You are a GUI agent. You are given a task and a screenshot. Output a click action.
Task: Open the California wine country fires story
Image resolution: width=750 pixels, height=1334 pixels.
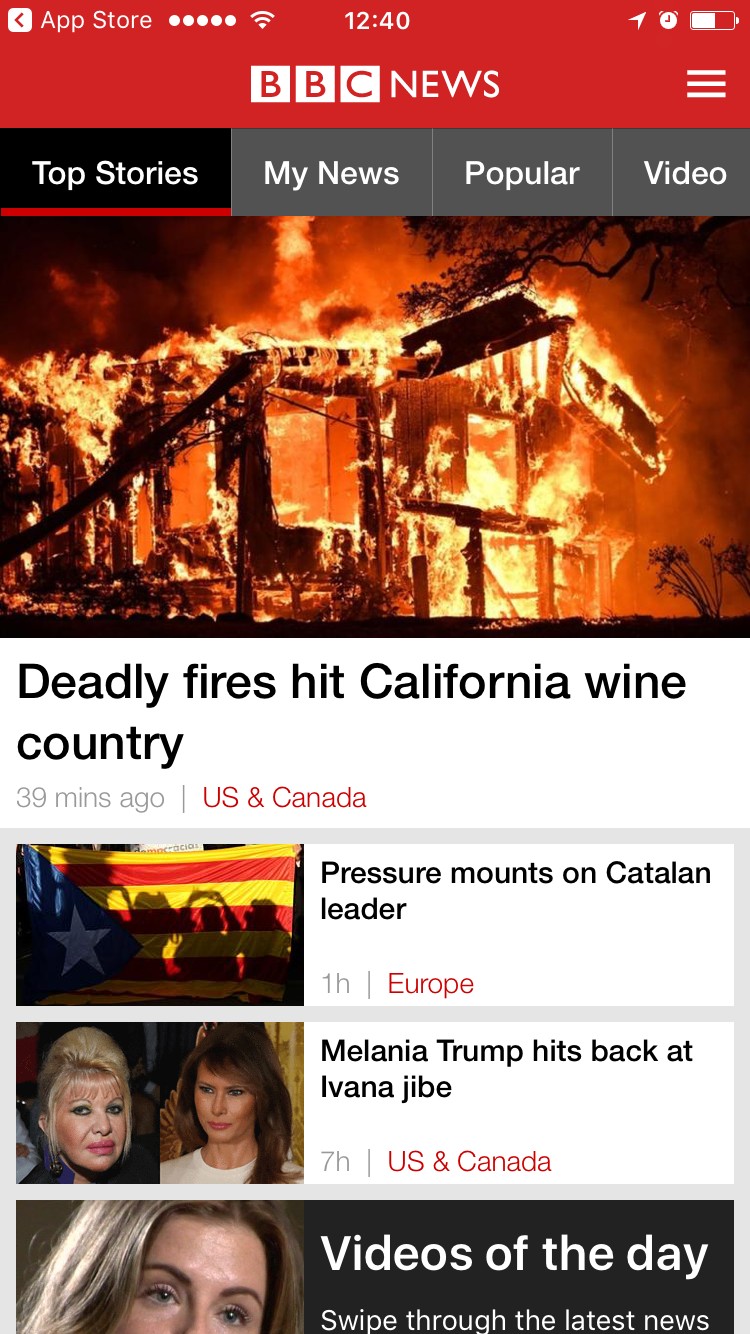coord(352,711)
